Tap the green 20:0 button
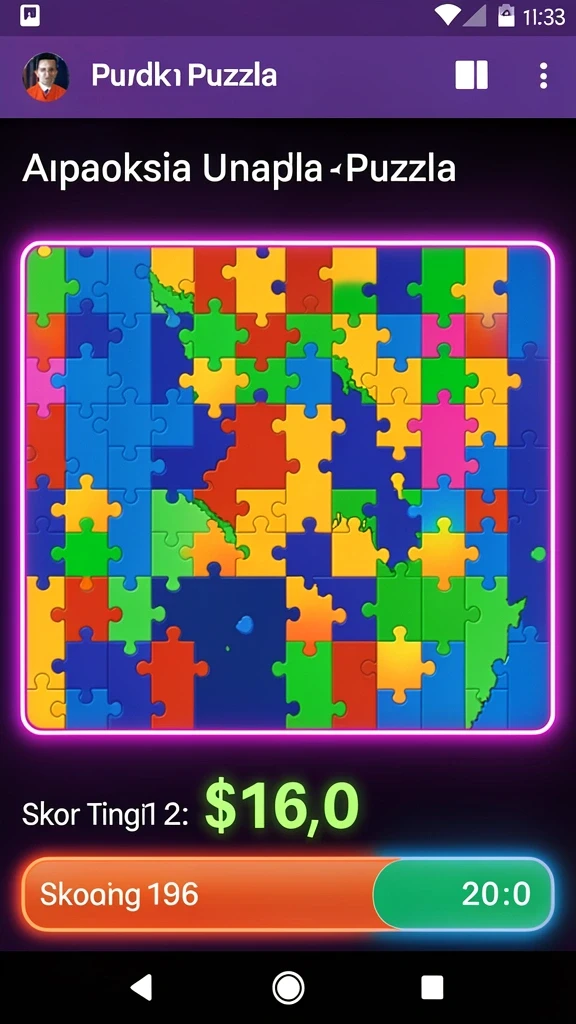The image size is (576, 1024). (464, 894)
